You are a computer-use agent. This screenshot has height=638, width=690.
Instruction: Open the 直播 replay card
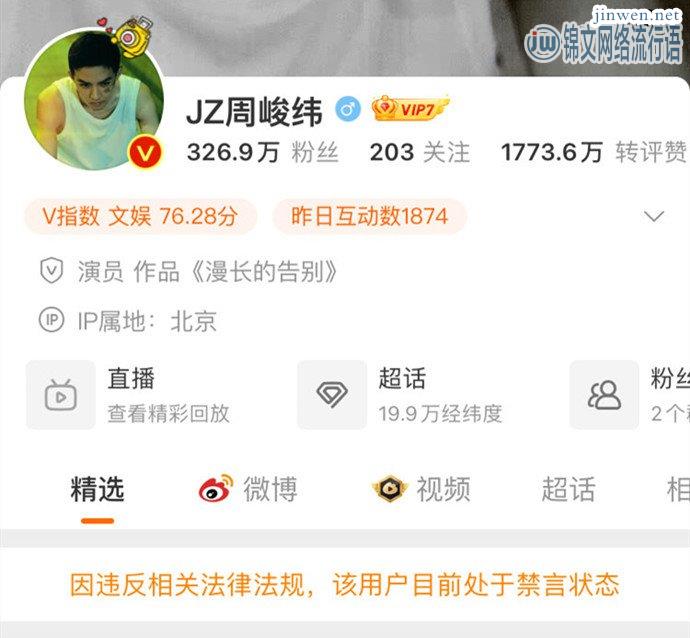(x=150, y=395)
